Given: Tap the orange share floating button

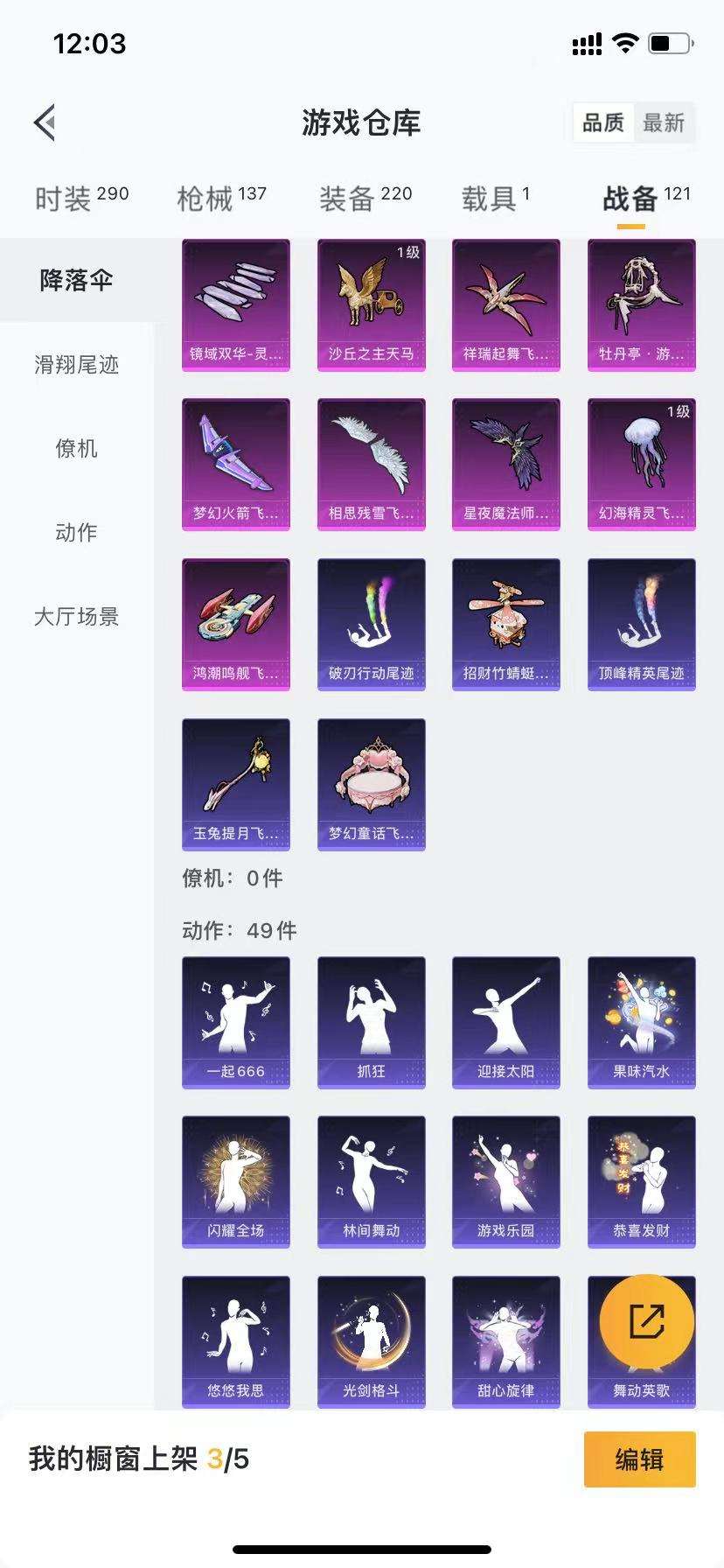Looking at the screenshot, I should coord(647,1321).
